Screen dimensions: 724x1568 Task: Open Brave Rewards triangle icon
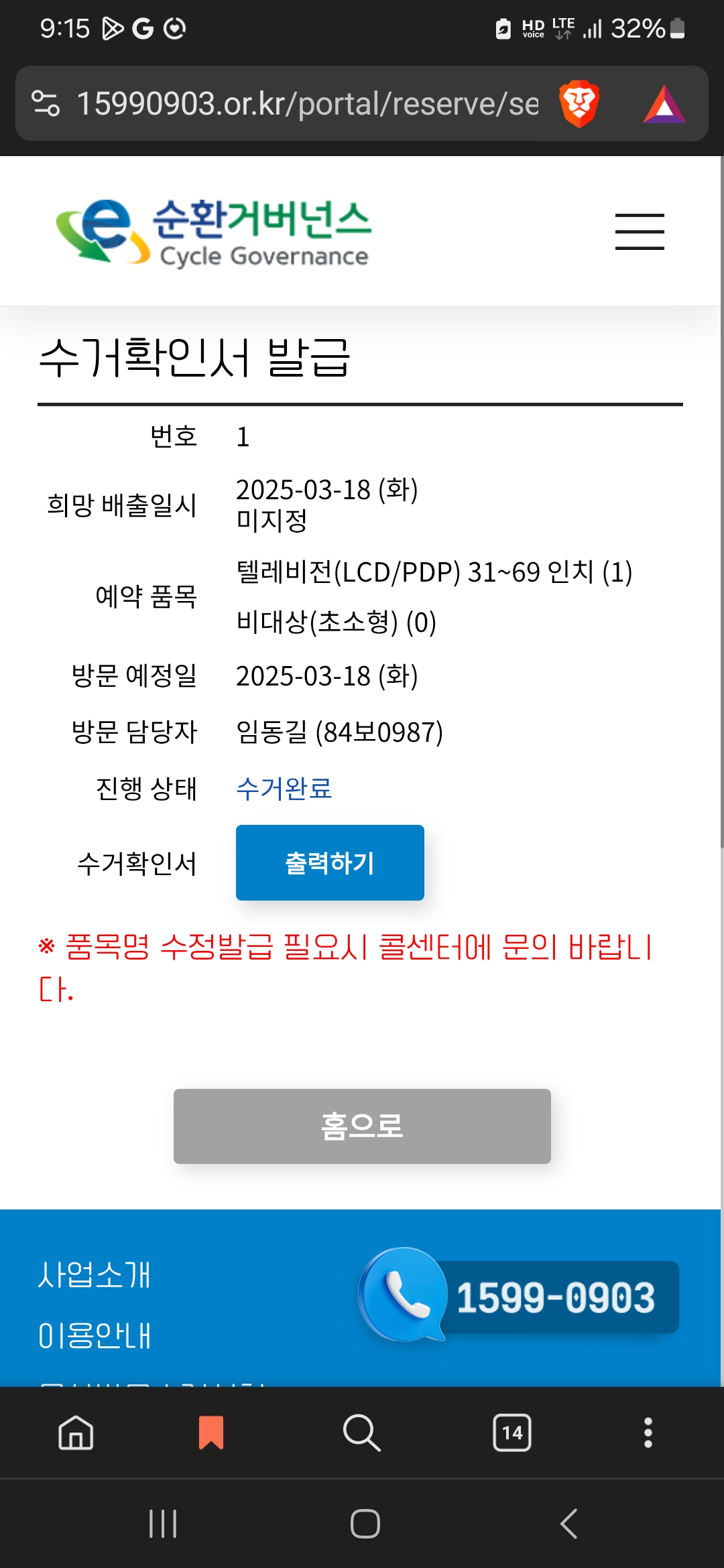click(x=664, y=104)
